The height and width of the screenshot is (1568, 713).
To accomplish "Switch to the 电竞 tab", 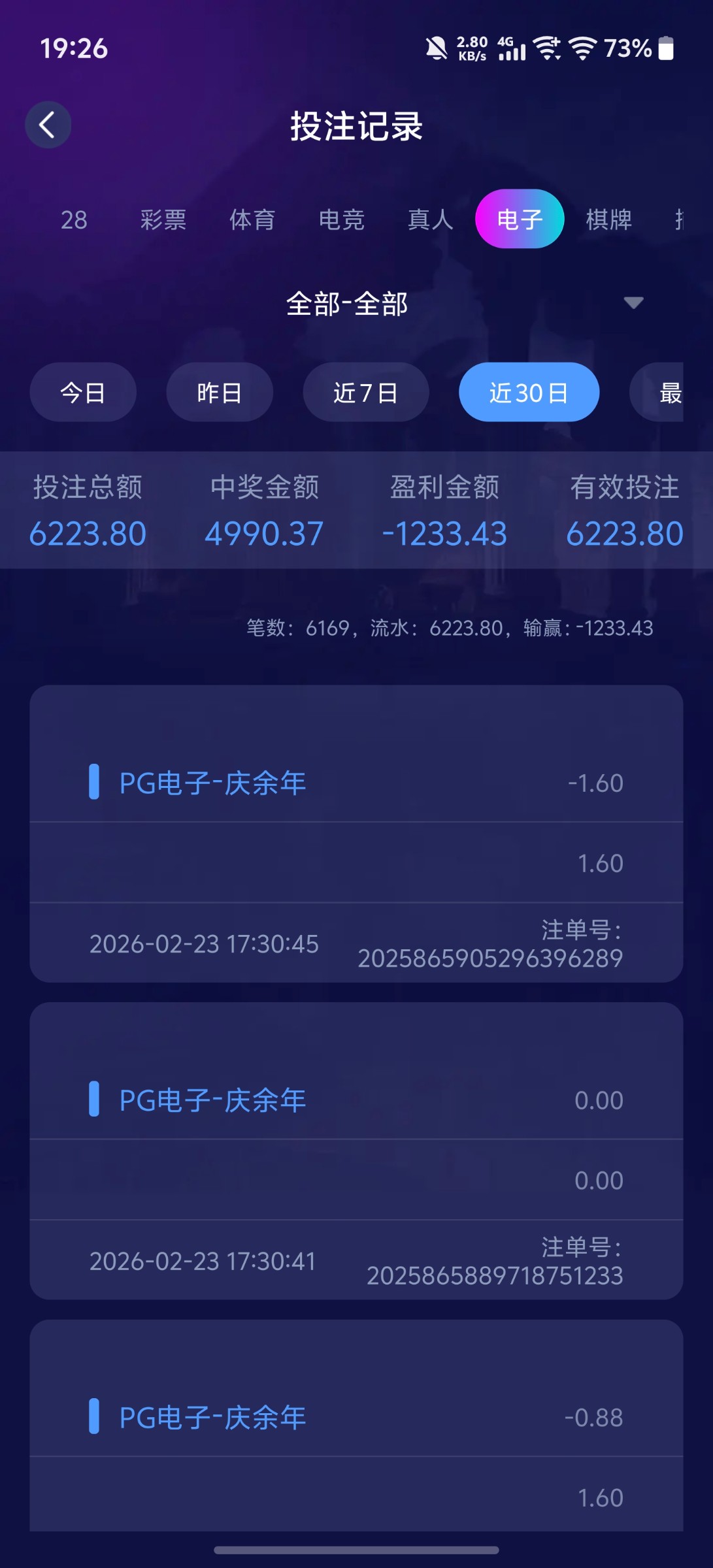I will click(x=342, y=220).
